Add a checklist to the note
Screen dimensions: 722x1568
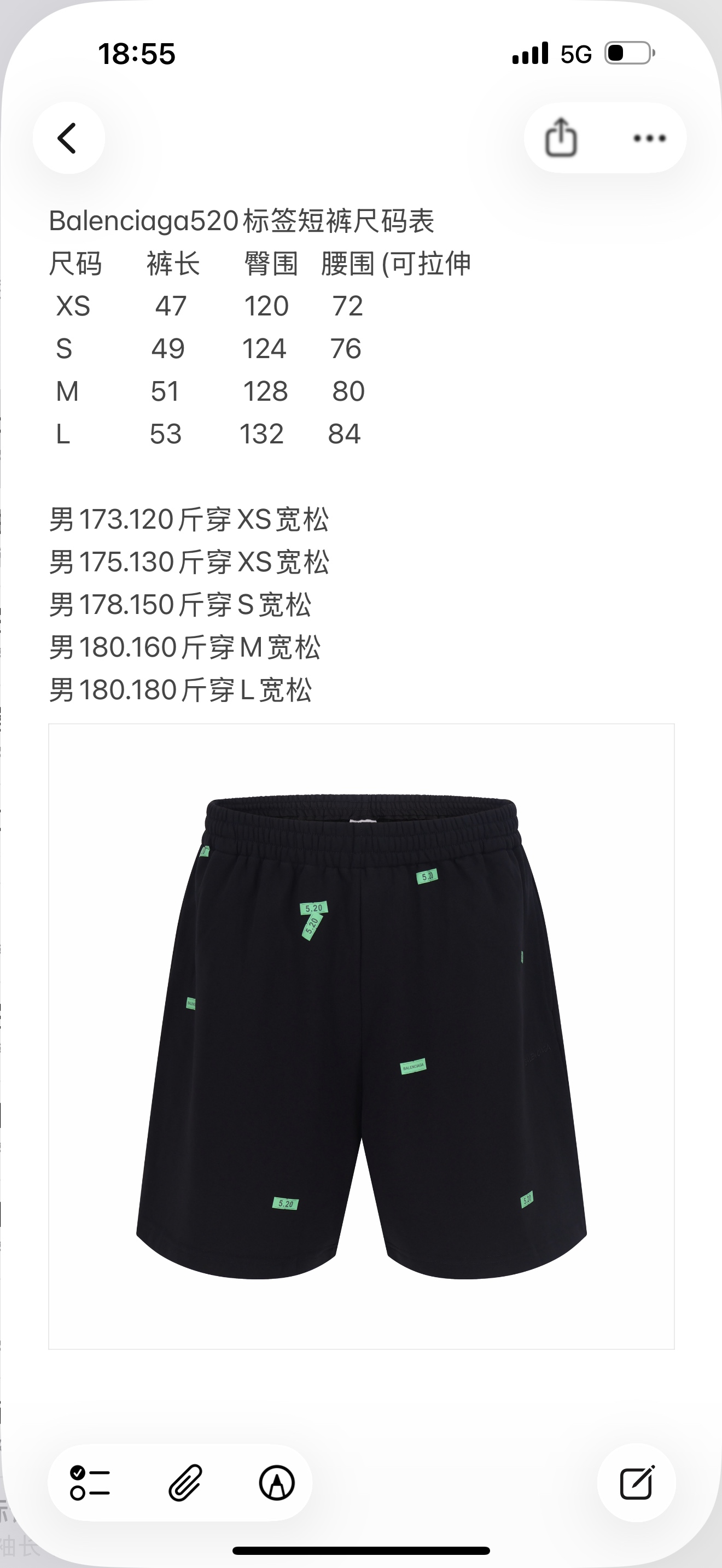(x=90, y=1482)
